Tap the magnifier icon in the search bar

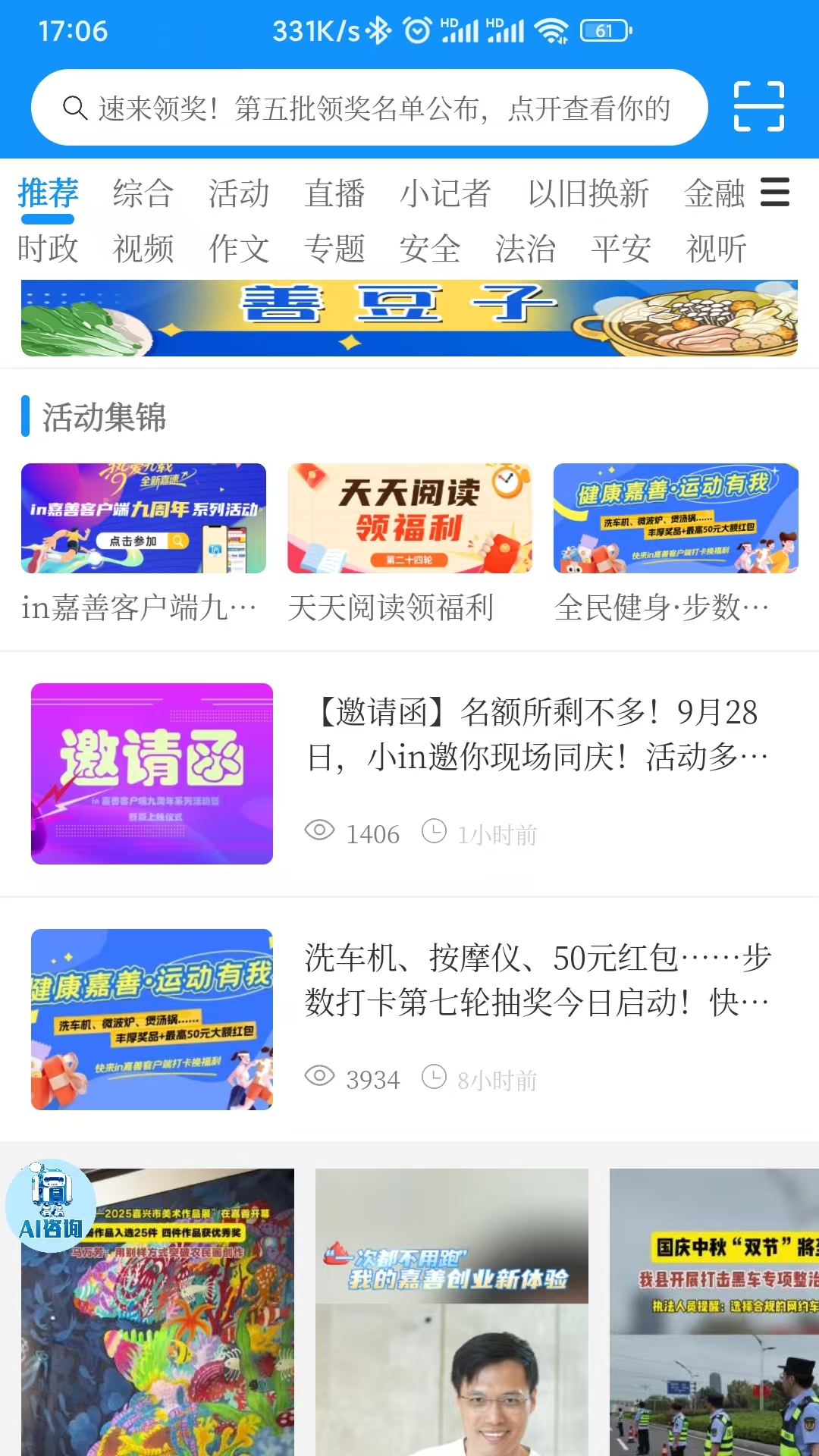pyautogui.click(x=75, y=107)
